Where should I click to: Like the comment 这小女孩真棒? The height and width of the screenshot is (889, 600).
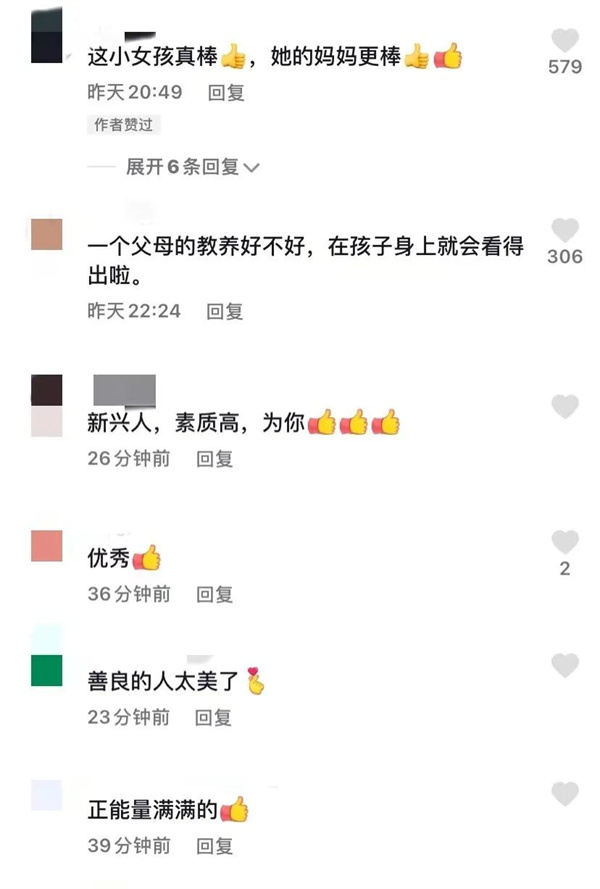pos(565,41)
